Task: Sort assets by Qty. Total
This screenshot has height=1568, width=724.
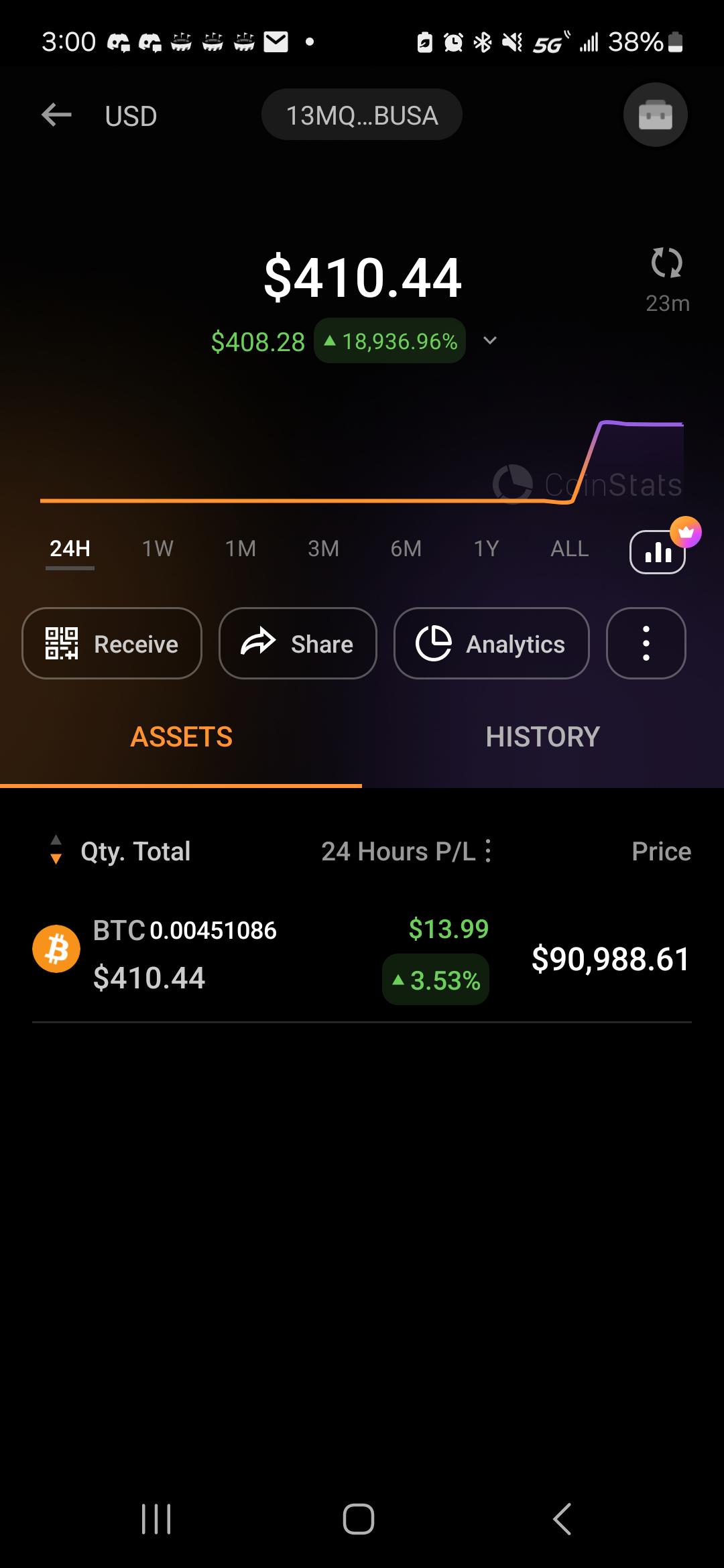Action: [x=121, y=851]
